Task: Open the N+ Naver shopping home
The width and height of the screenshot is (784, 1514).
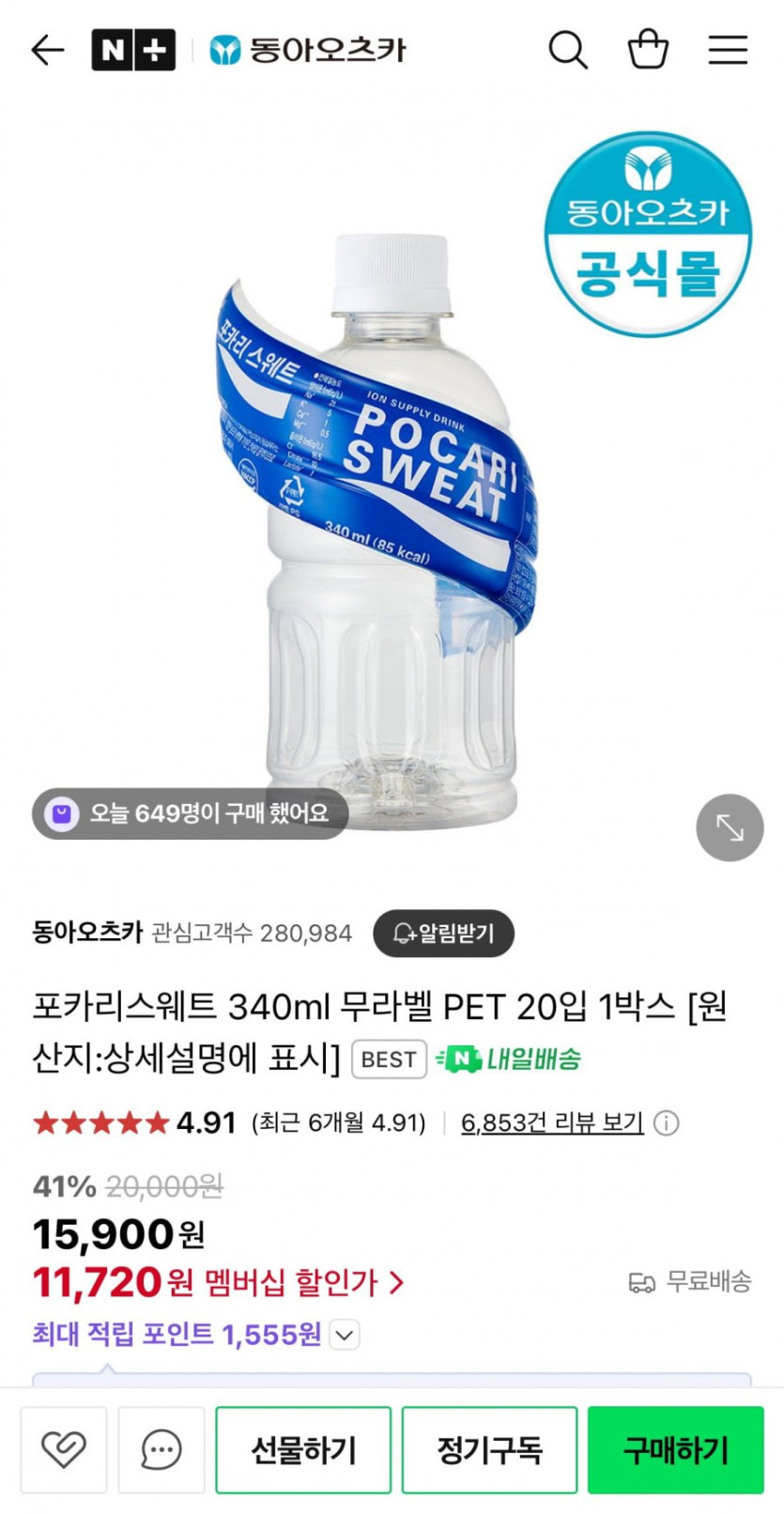Action: click(x=132, y=50)
